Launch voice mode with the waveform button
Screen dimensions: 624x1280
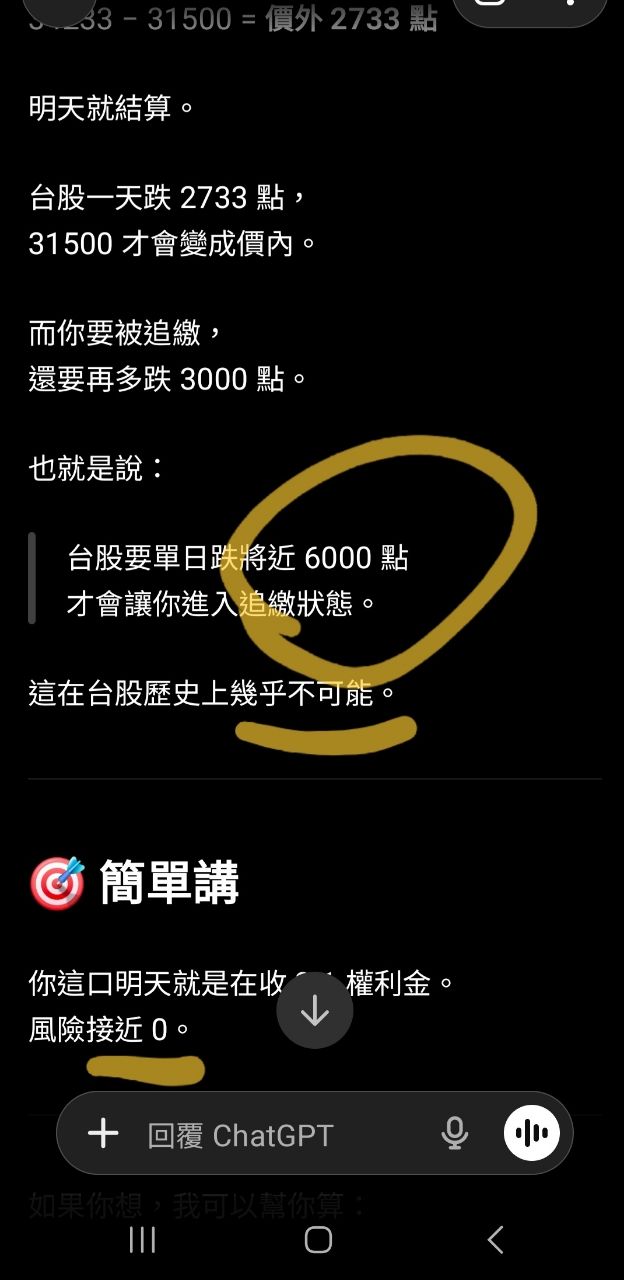point(531,1133)
